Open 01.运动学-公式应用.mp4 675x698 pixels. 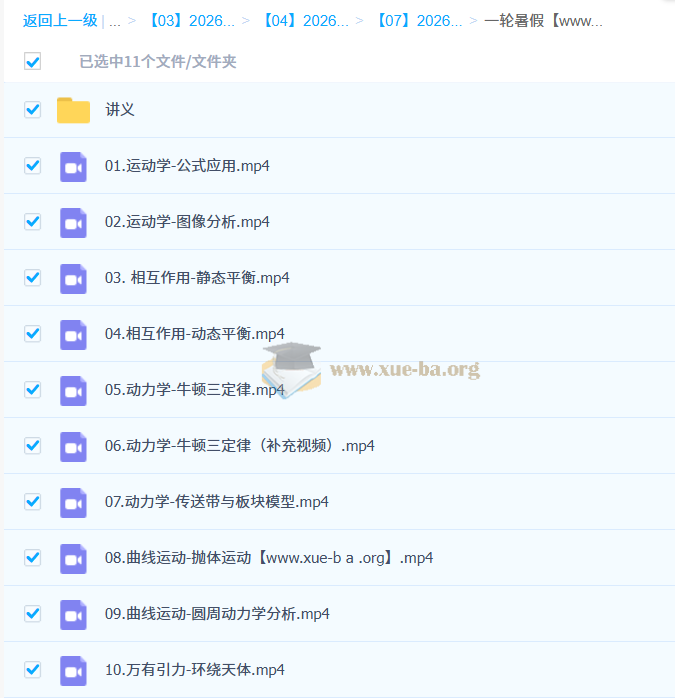pos(187,166)
